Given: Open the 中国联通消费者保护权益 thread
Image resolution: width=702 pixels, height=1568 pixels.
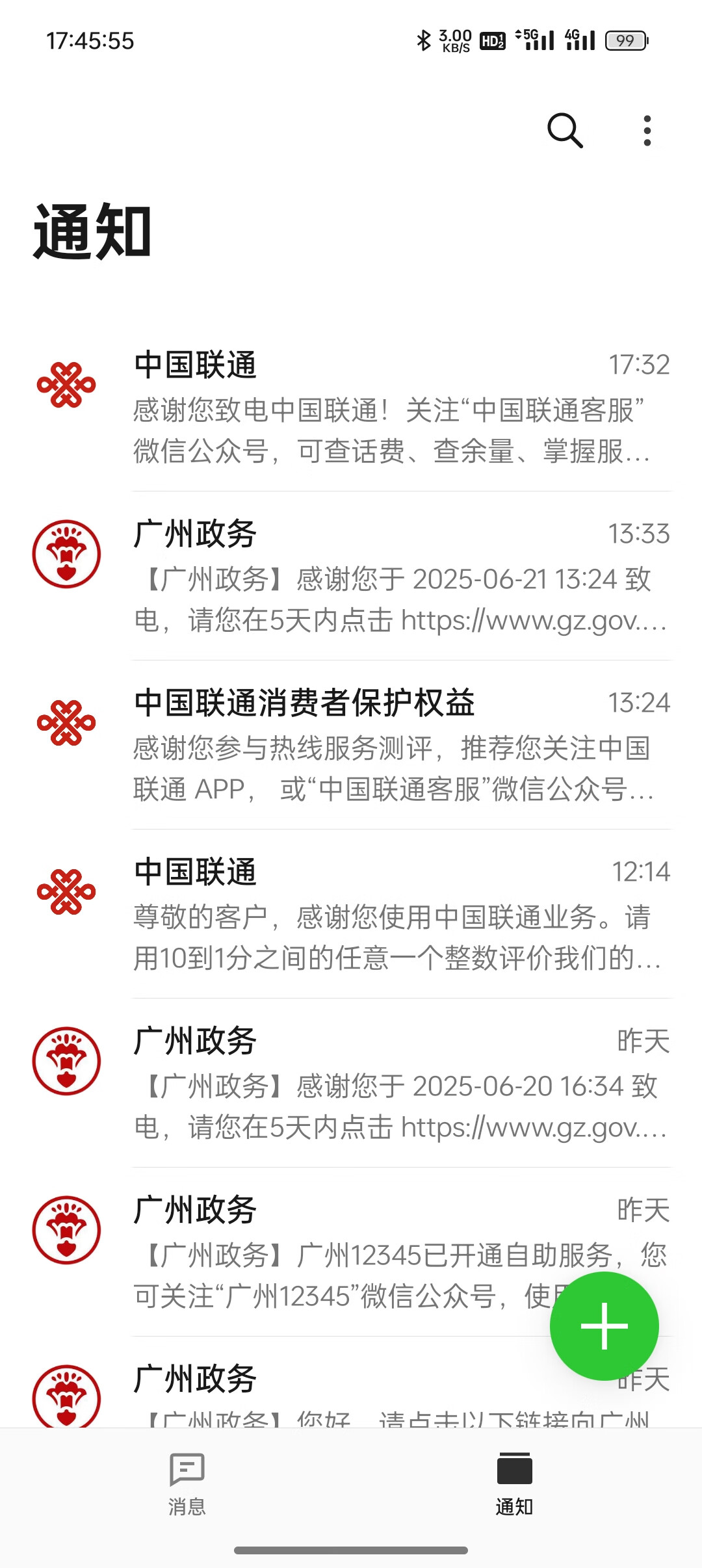Looking at the screenshot, I should click(351, 745).
